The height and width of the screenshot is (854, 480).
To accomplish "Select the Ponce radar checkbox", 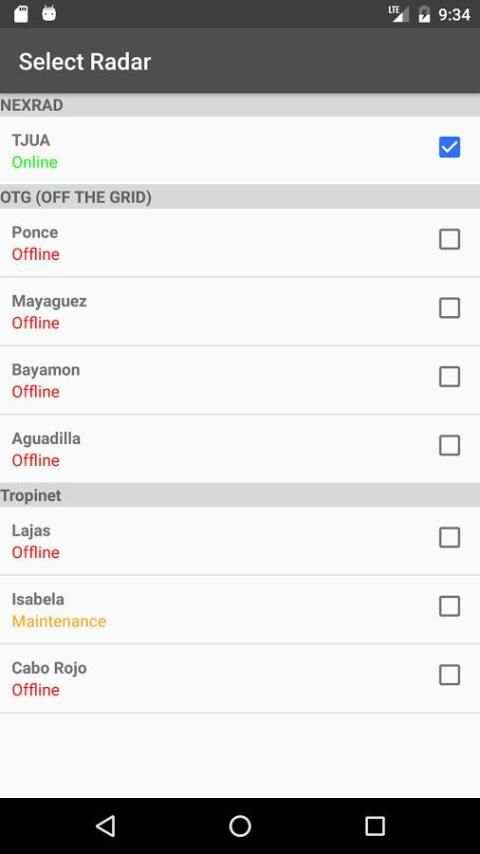I will click(x=449, y=239).
